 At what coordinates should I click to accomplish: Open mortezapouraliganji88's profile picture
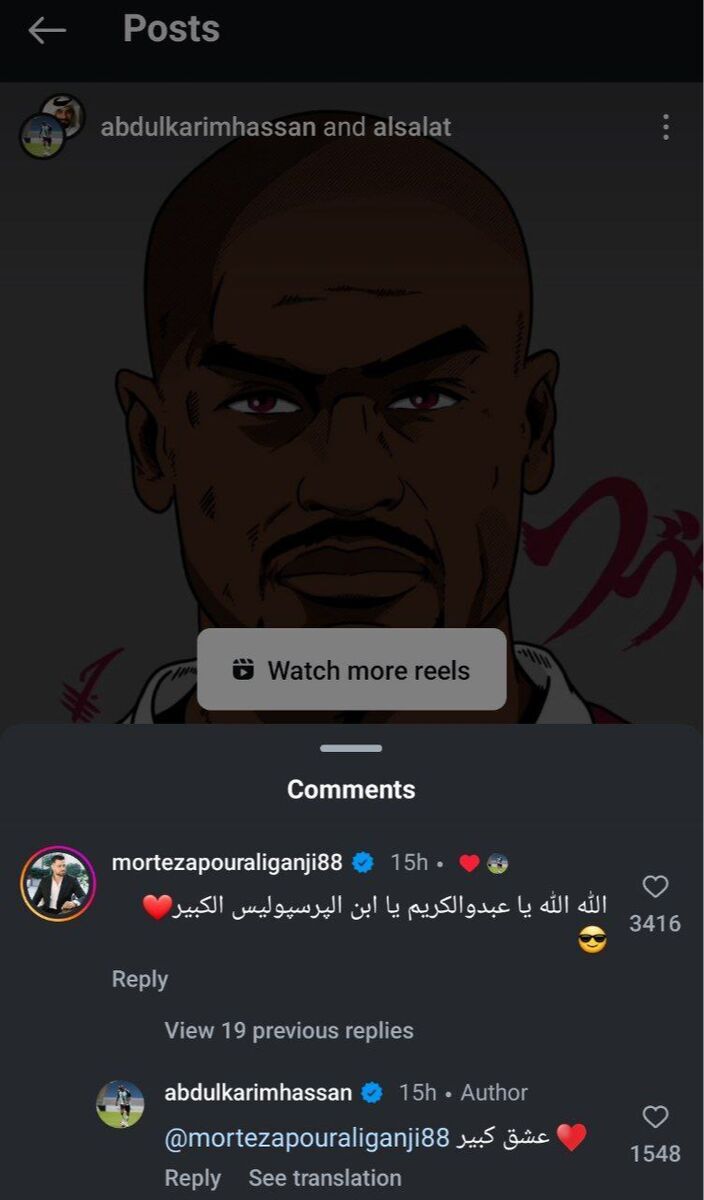58,883
